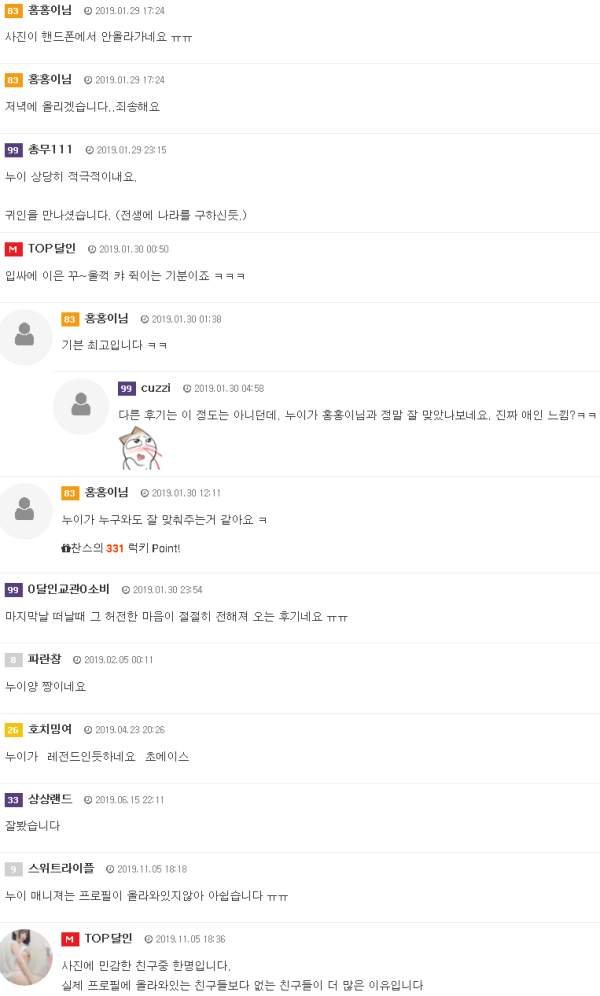Open 상상랜드's profile
The image size is (600, 996).
point(50,799)
